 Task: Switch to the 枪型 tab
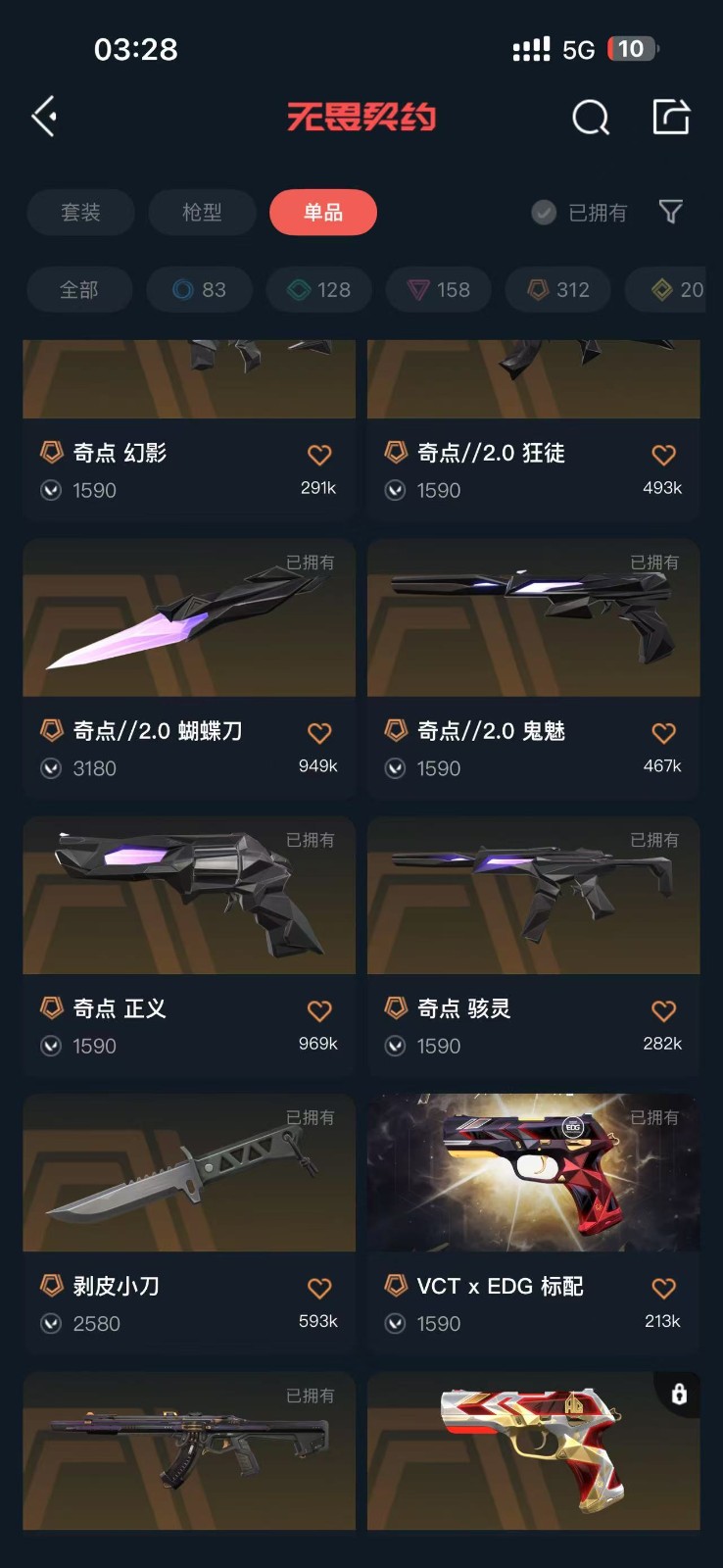(x=202, y=213)
